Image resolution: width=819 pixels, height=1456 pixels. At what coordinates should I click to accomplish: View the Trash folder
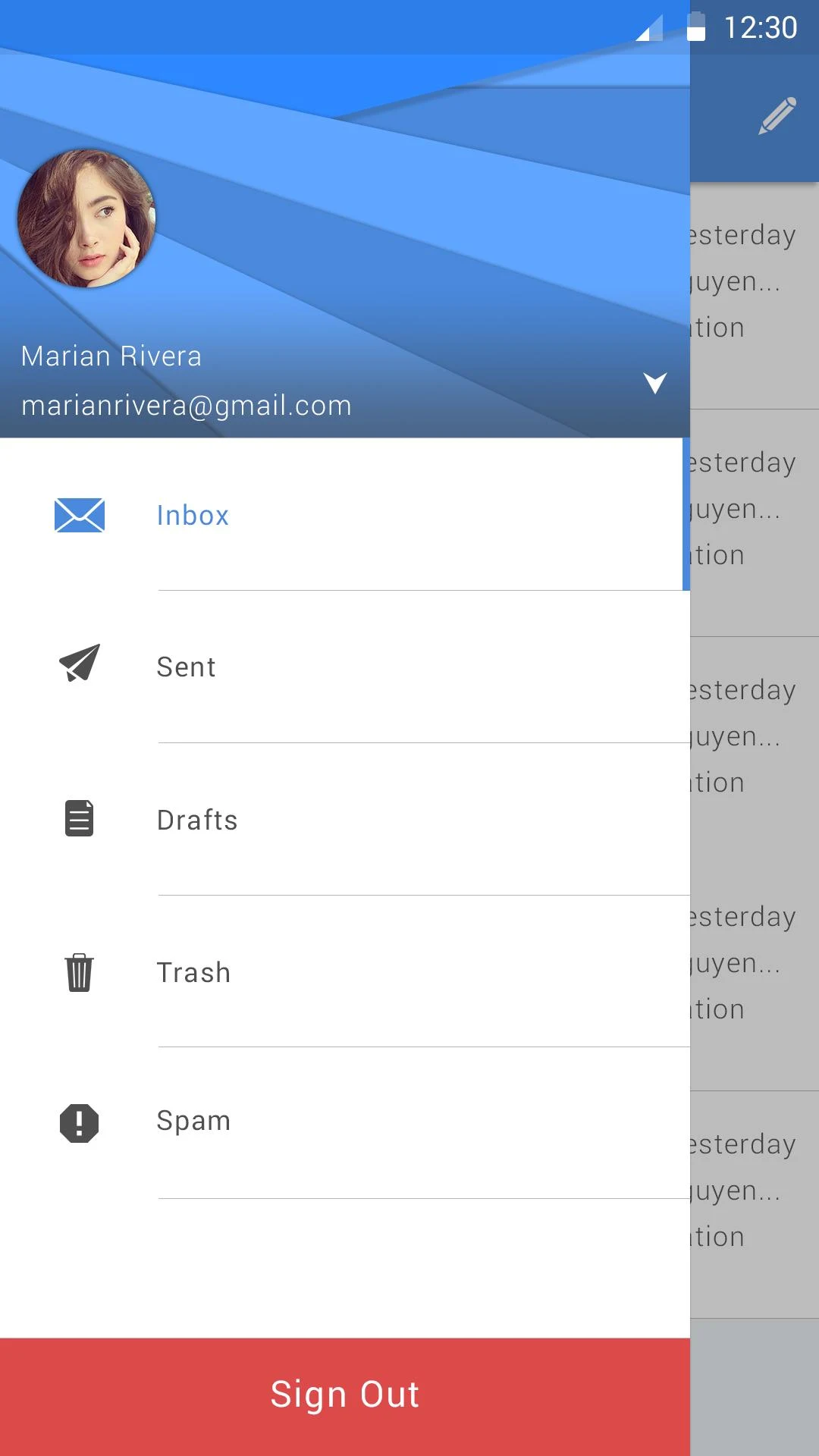pos(193,972)
